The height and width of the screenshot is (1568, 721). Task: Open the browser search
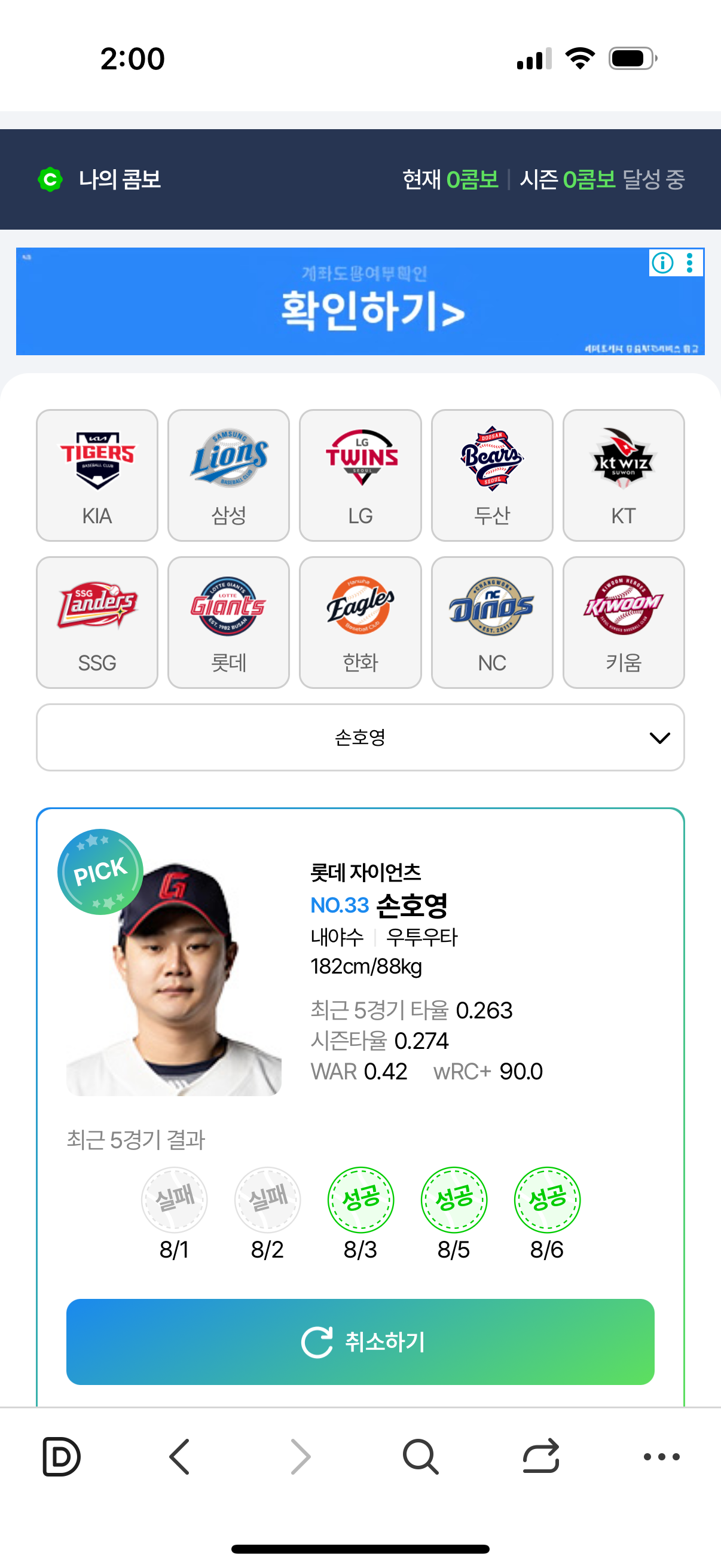click(x=420, y=1457)
